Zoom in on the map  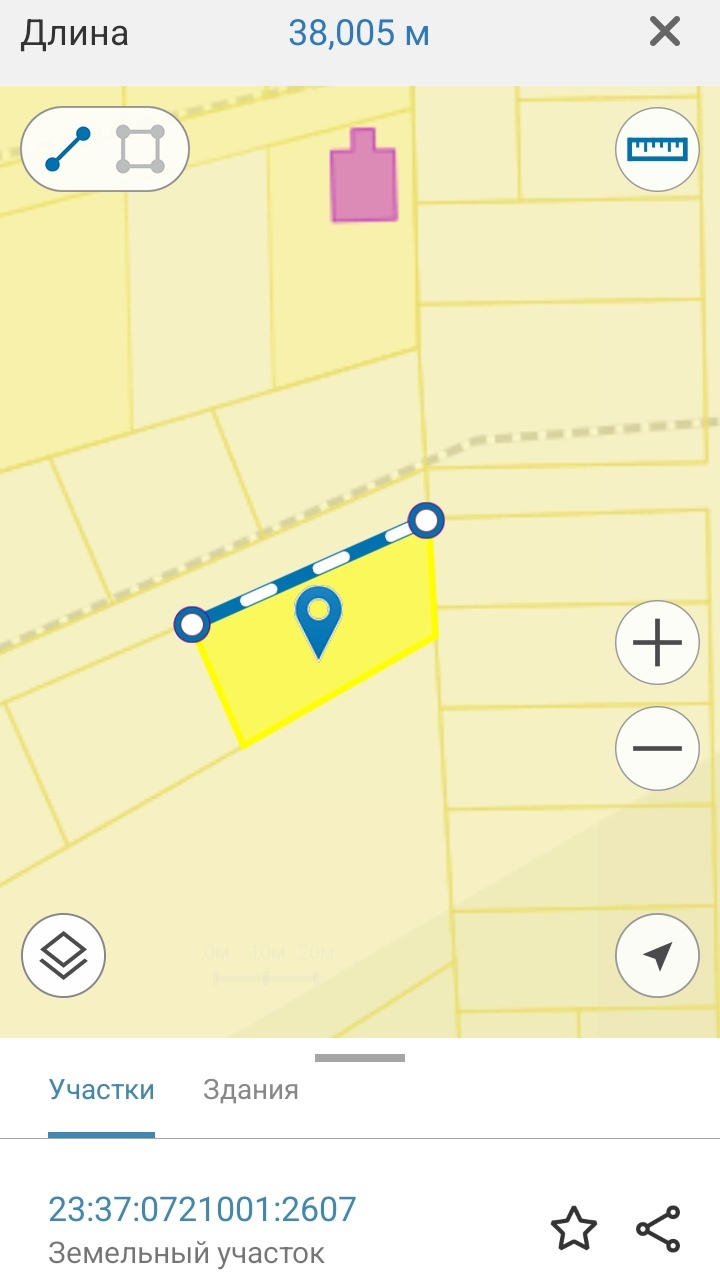[657, 643]
